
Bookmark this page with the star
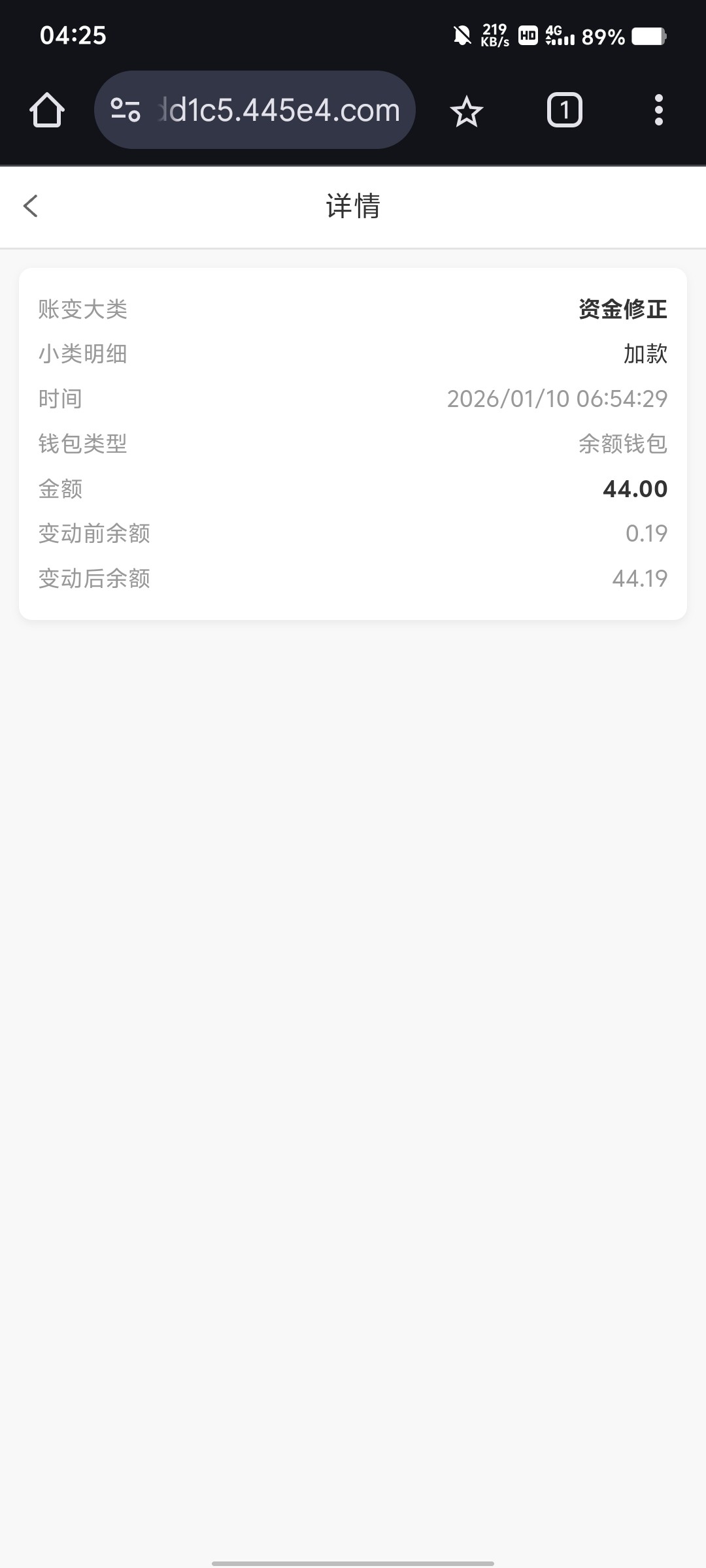pos(466,111)
